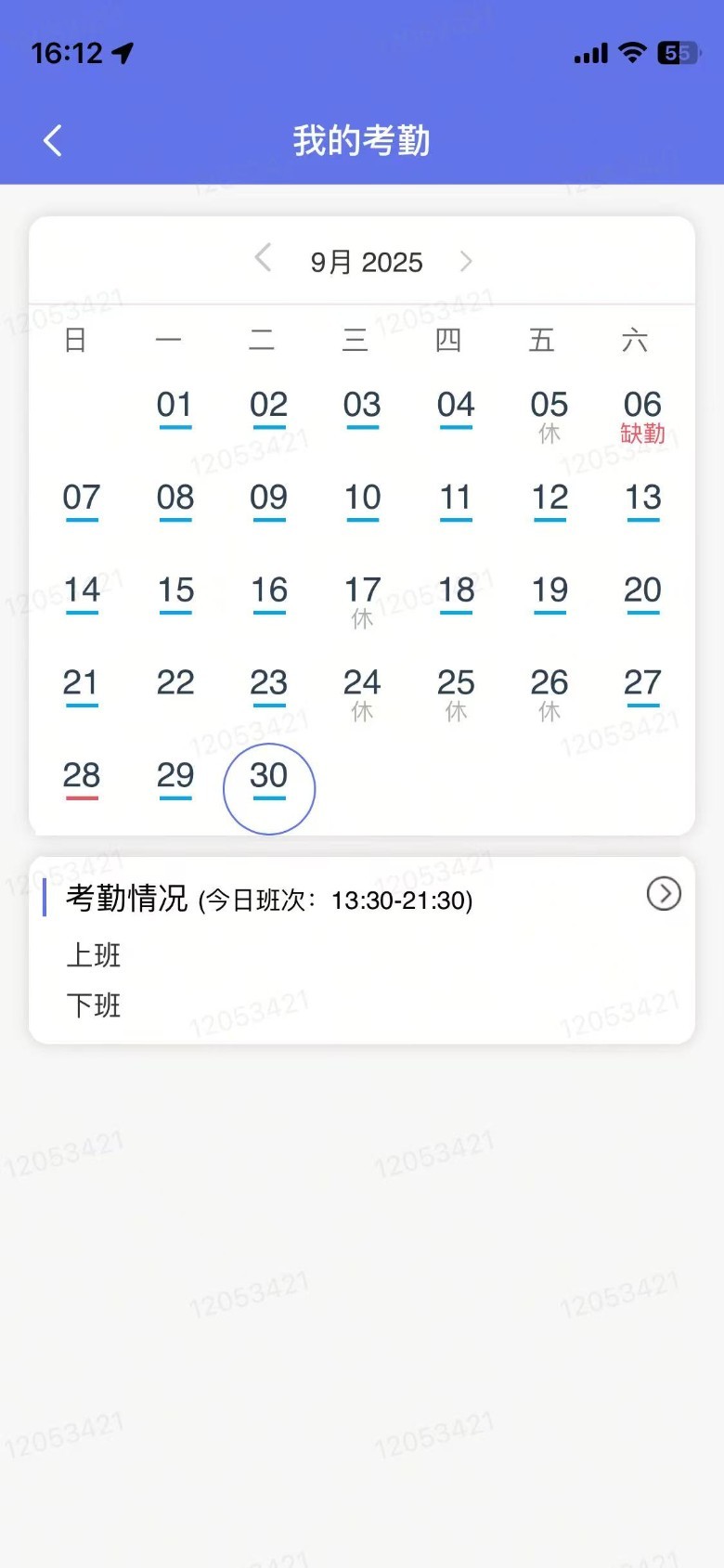Go to the previous month
Image resolution: width=724 pixels, height=1568 pixels.
click(x=263, y=258)
